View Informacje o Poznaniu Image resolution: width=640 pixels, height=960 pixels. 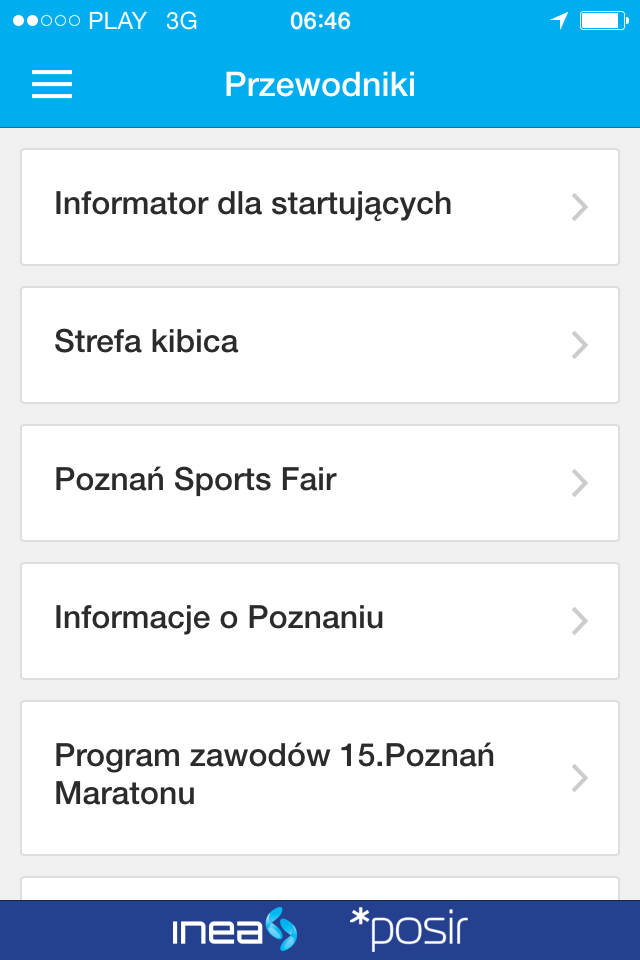tap(320, 621)
